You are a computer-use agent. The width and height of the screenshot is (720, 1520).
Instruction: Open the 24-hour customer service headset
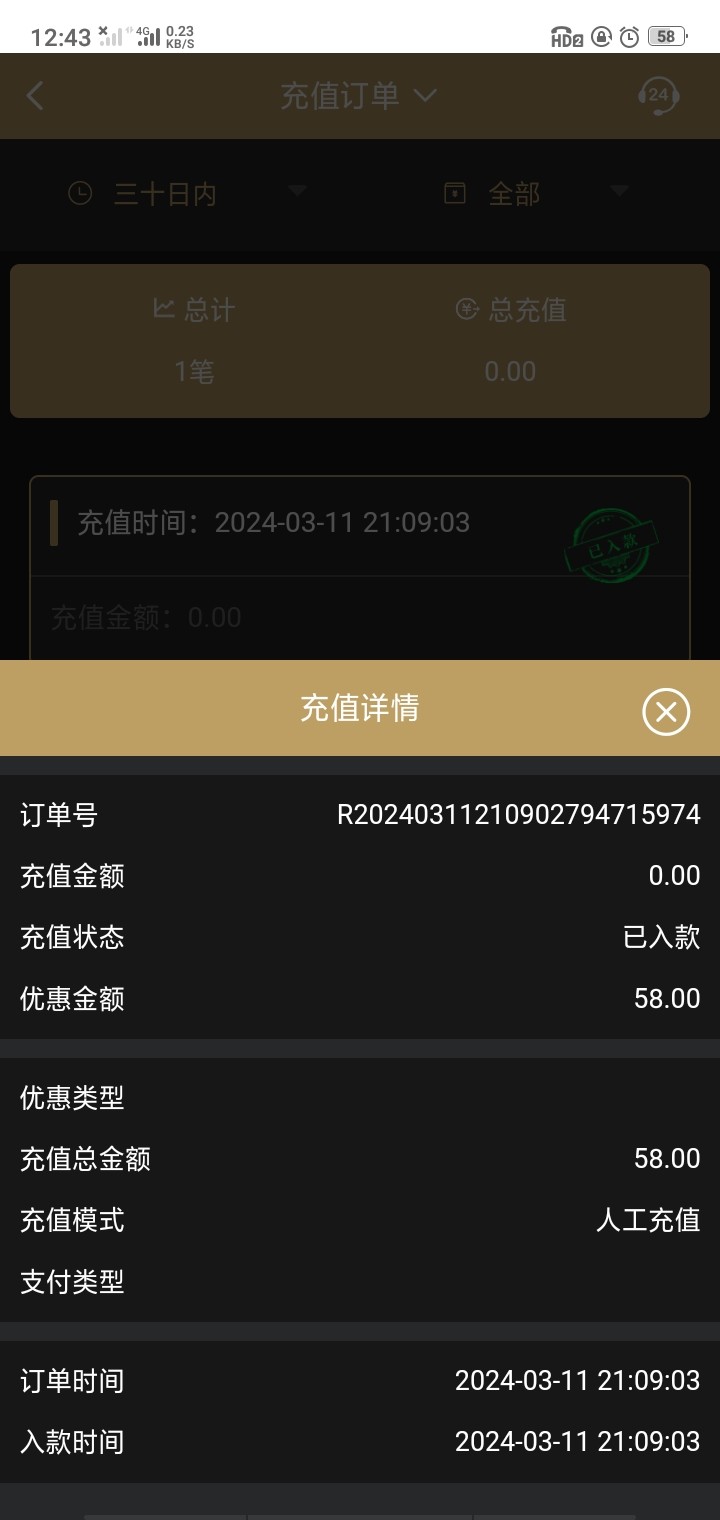click(658, 96)
